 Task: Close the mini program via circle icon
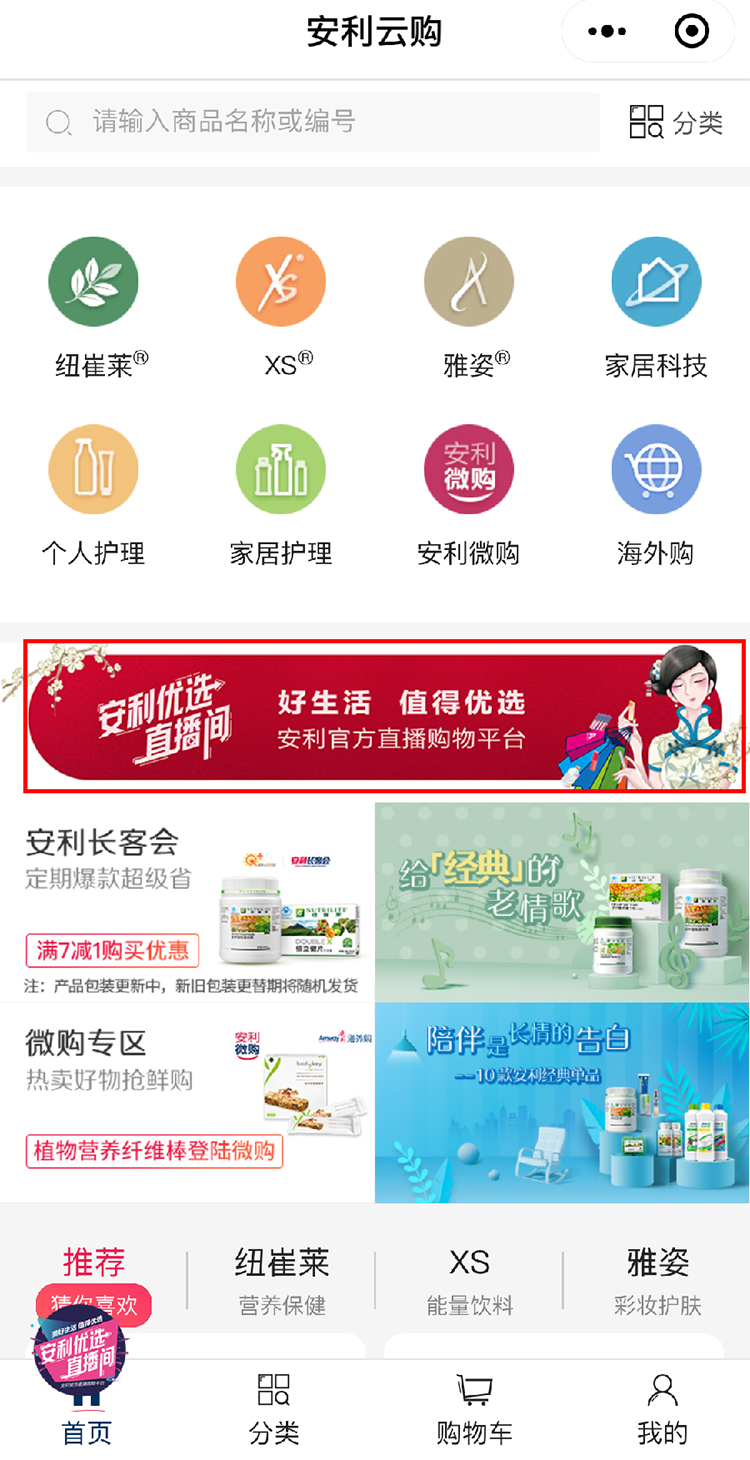click(x=692, y=32)
